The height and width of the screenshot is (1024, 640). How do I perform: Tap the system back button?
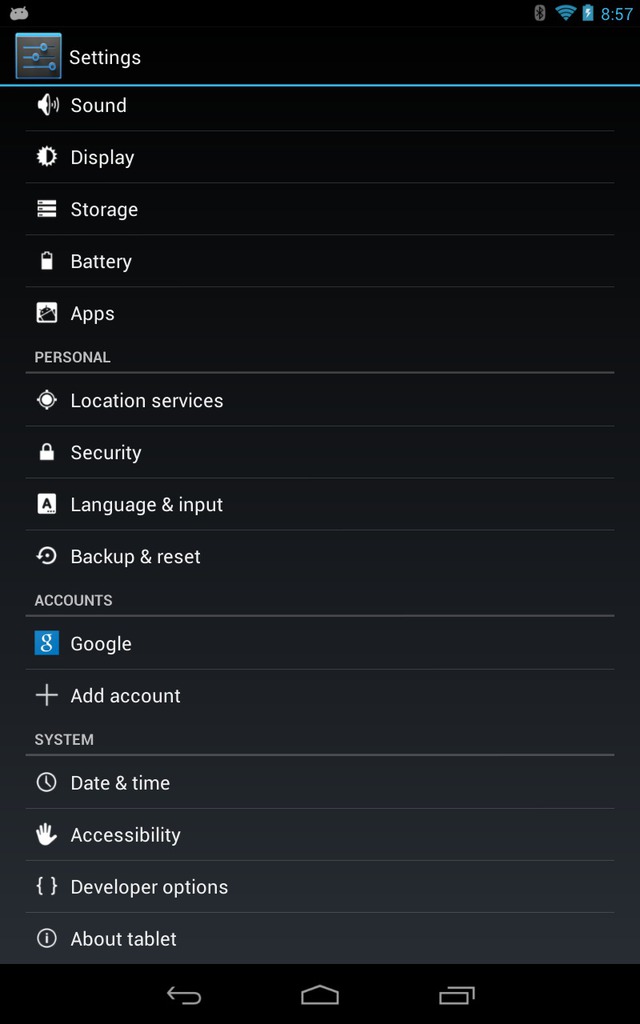click(184, 995)
